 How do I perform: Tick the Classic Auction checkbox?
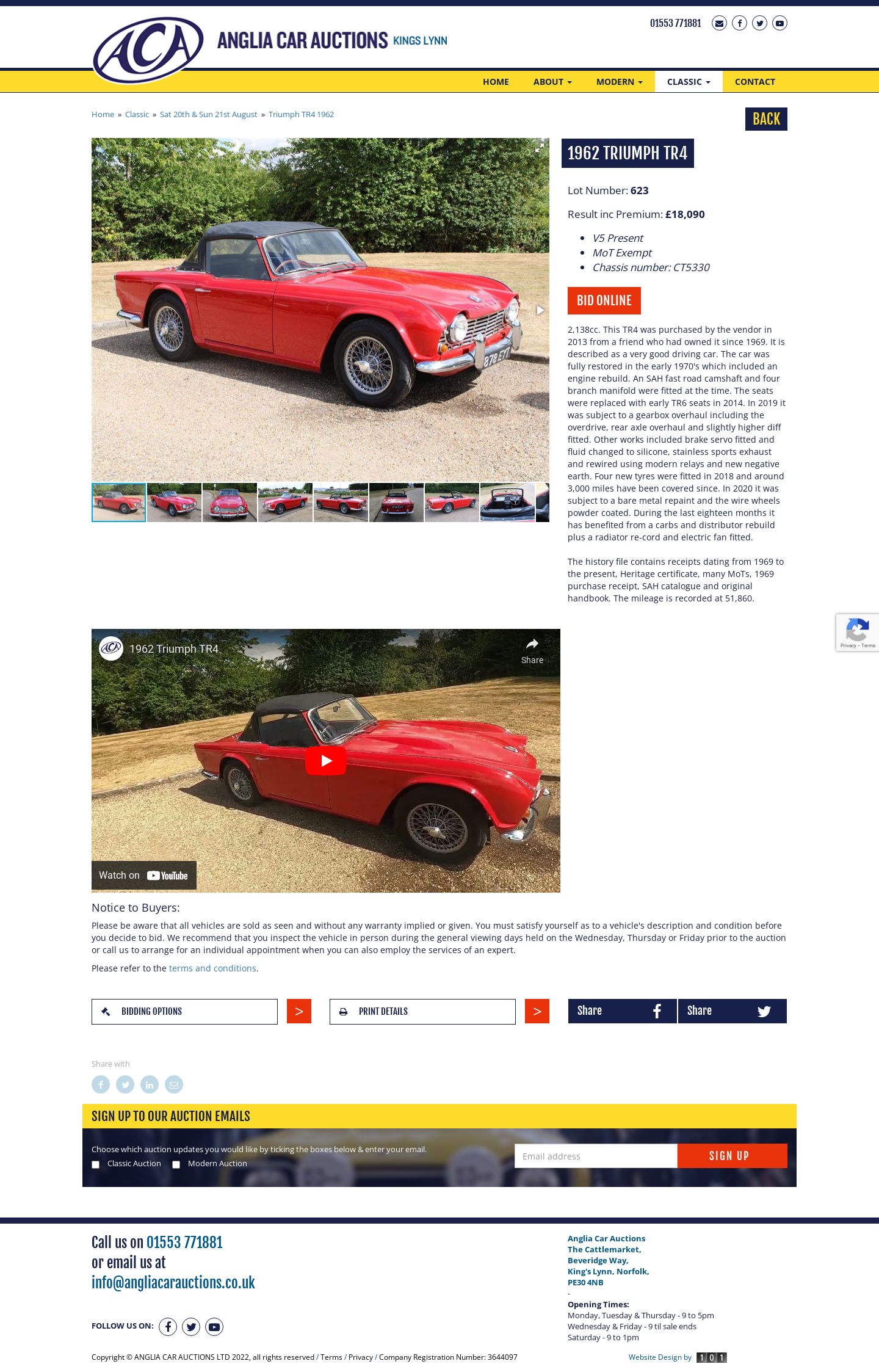point(96,1164)
